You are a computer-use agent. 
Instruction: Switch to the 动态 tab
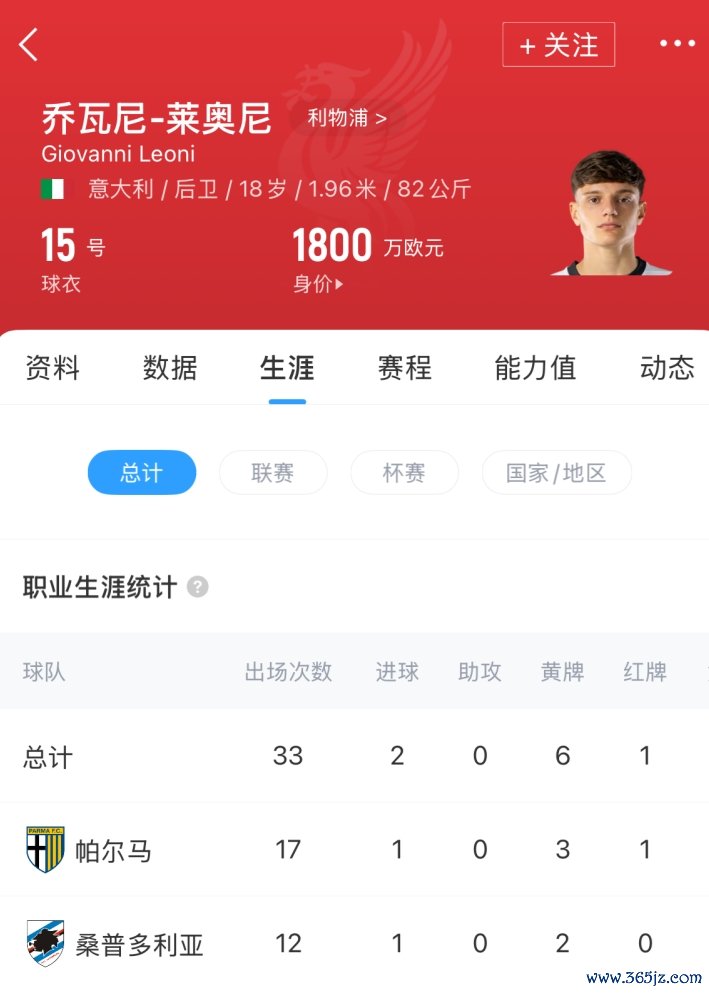tap(667, 368)
